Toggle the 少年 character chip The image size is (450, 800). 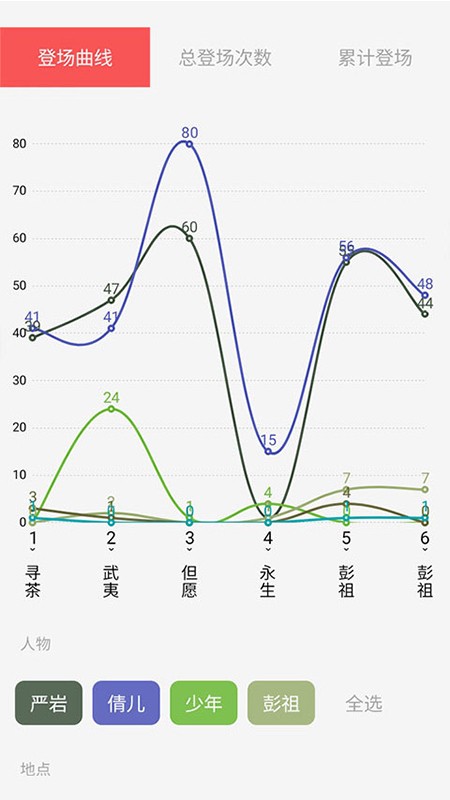pos(204,703)
